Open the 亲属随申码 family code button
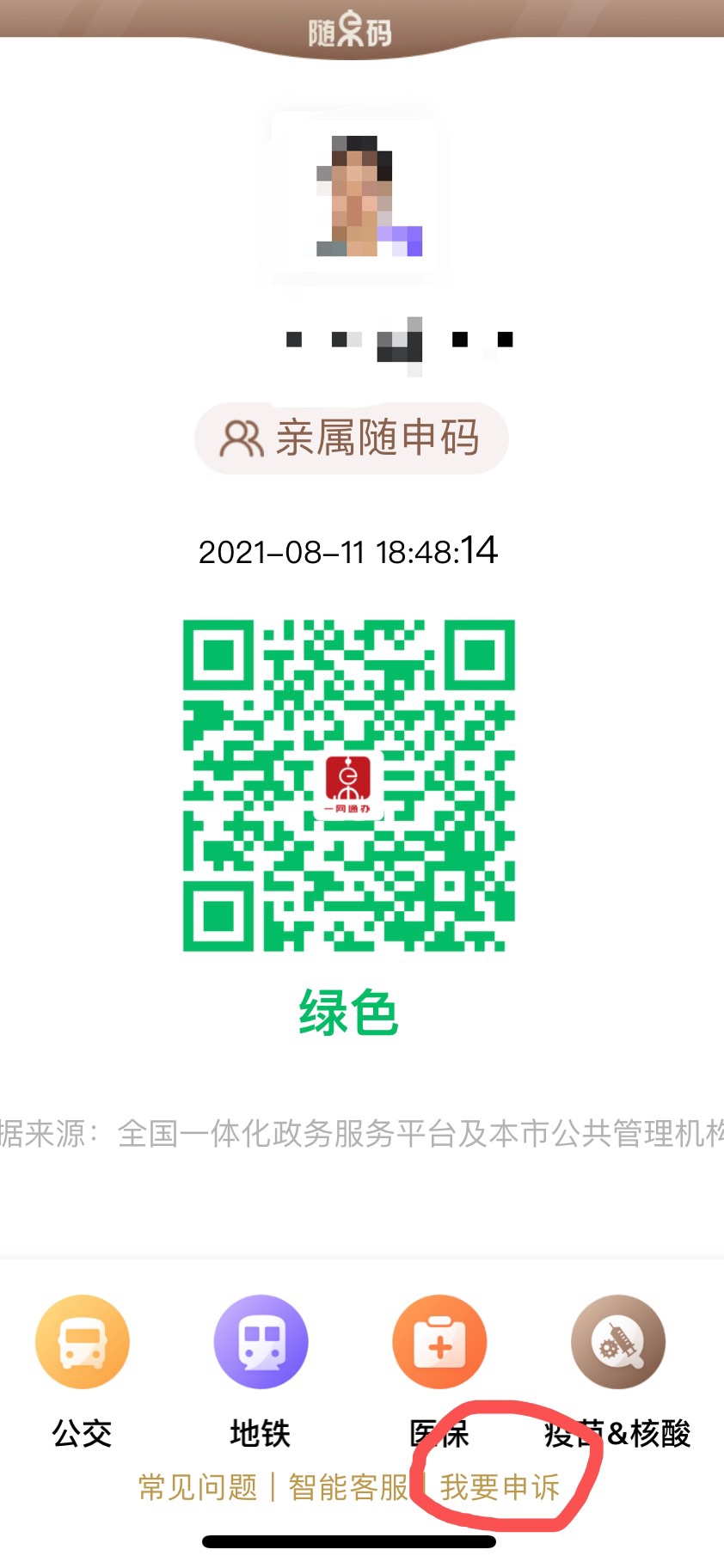The image size is (724, 1568). (x=351, y=438)
